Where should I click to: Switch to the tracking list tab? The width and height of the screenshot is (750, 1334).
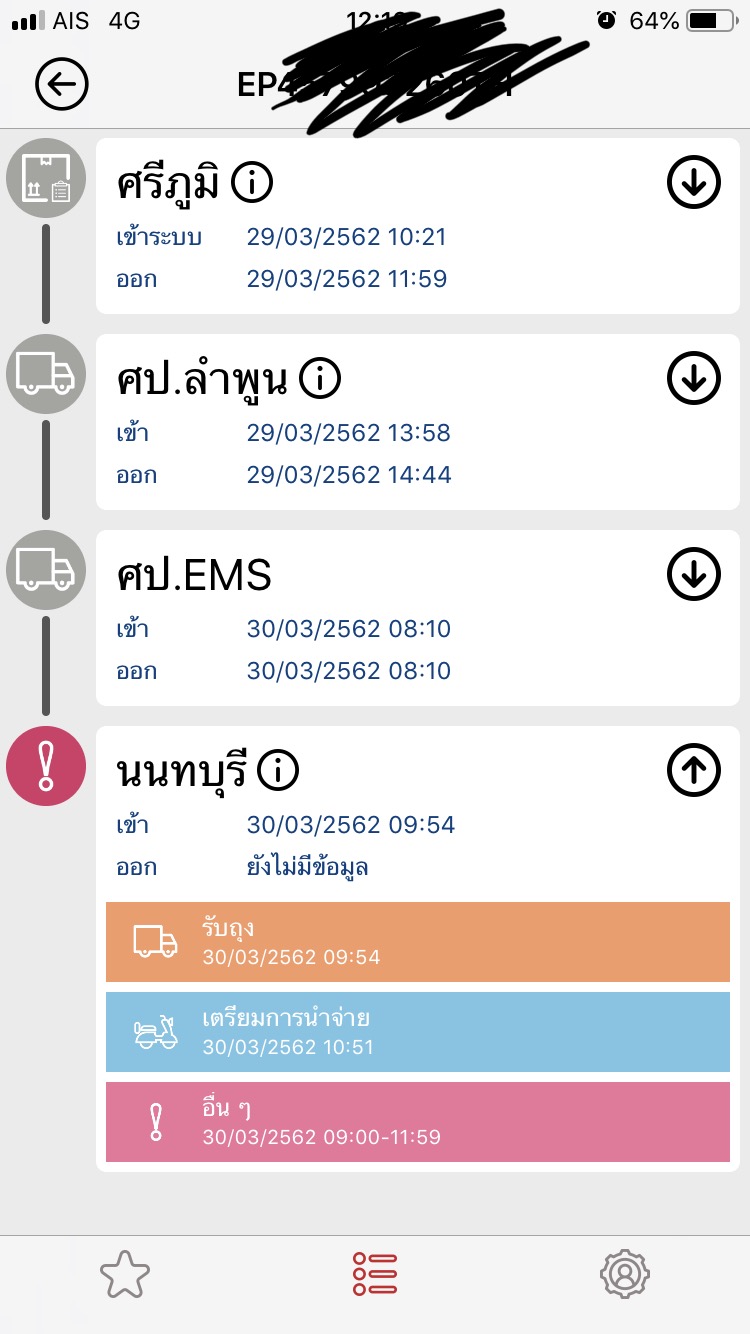click(375, 1275)
